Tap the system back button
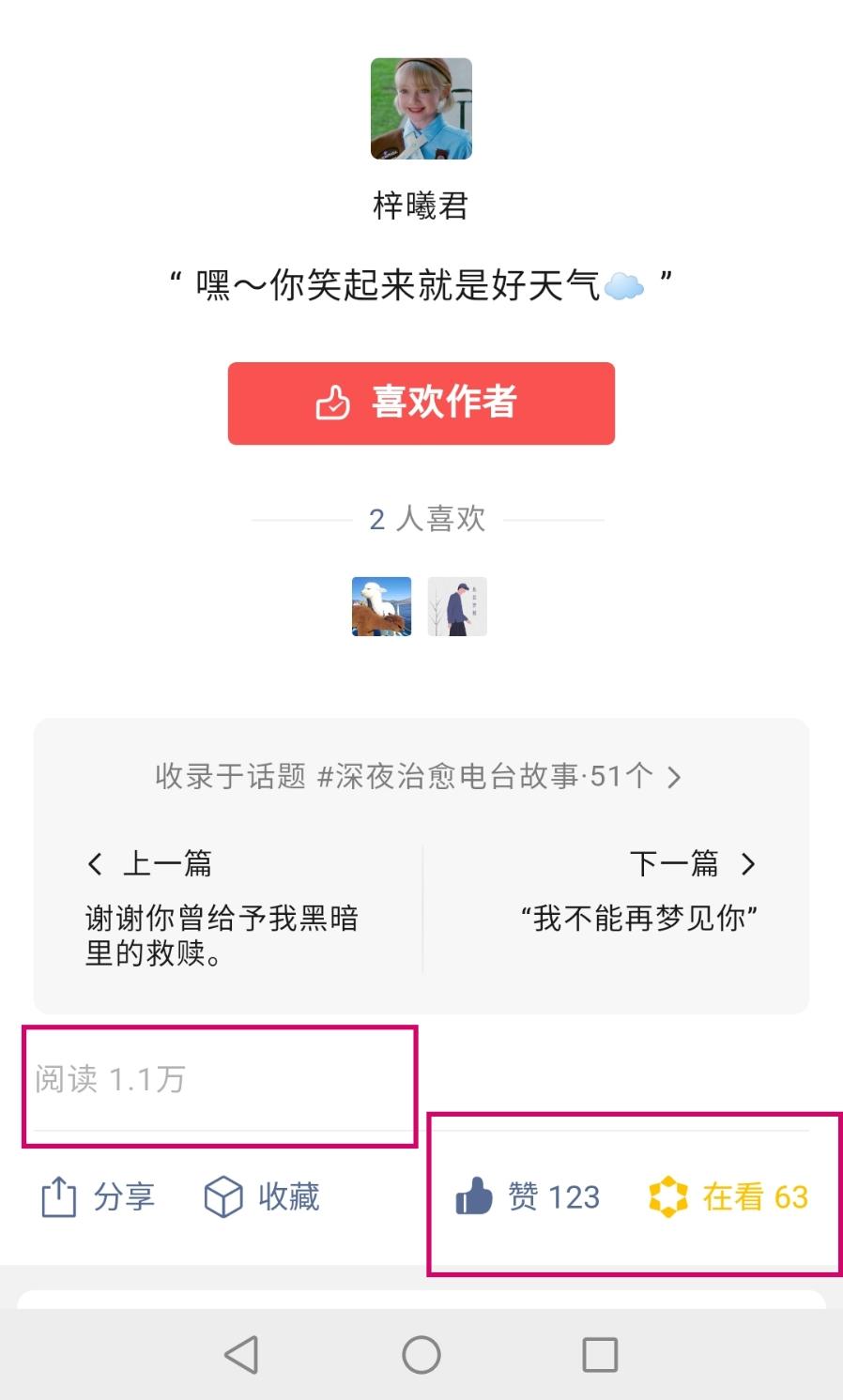Image resolution: width=843 pixels, height=1400 pixels. coord(241,1355)
